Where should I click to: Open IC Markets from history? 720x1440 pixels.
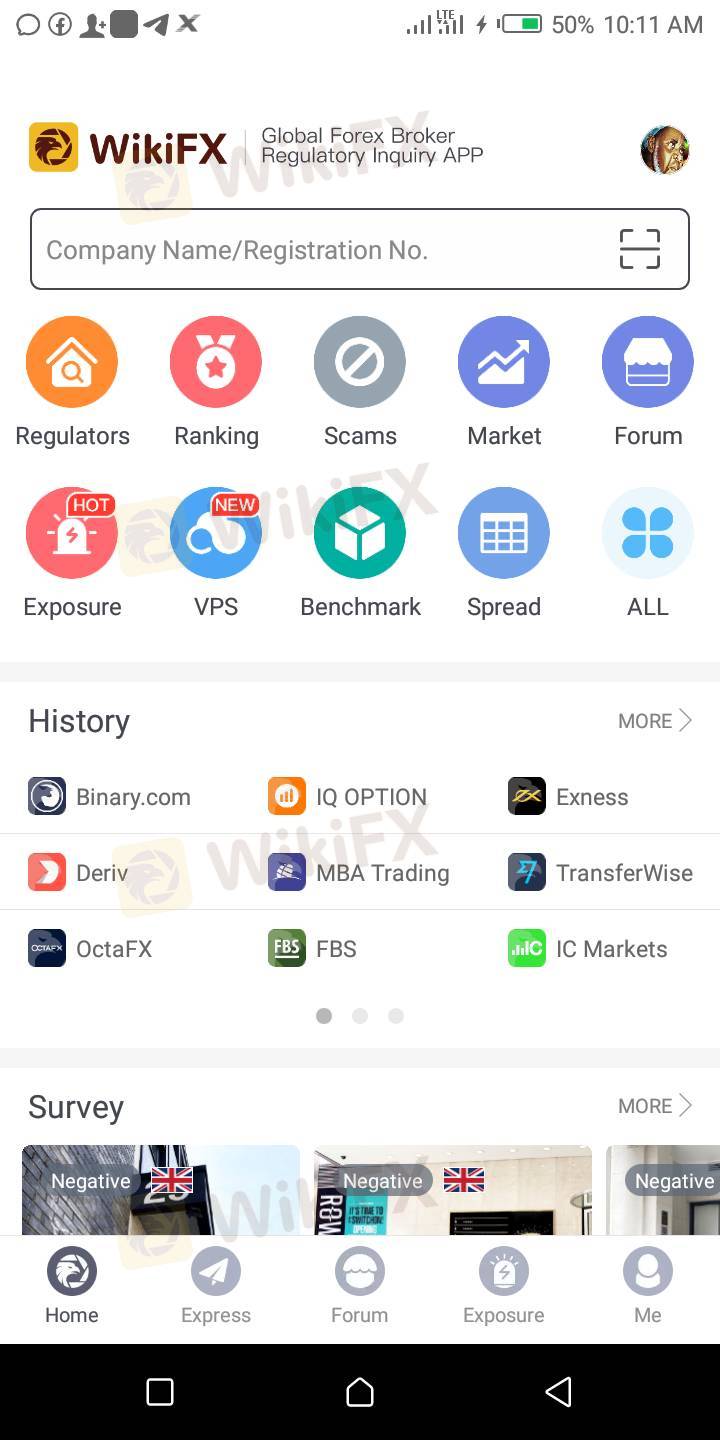pos(588,949)
